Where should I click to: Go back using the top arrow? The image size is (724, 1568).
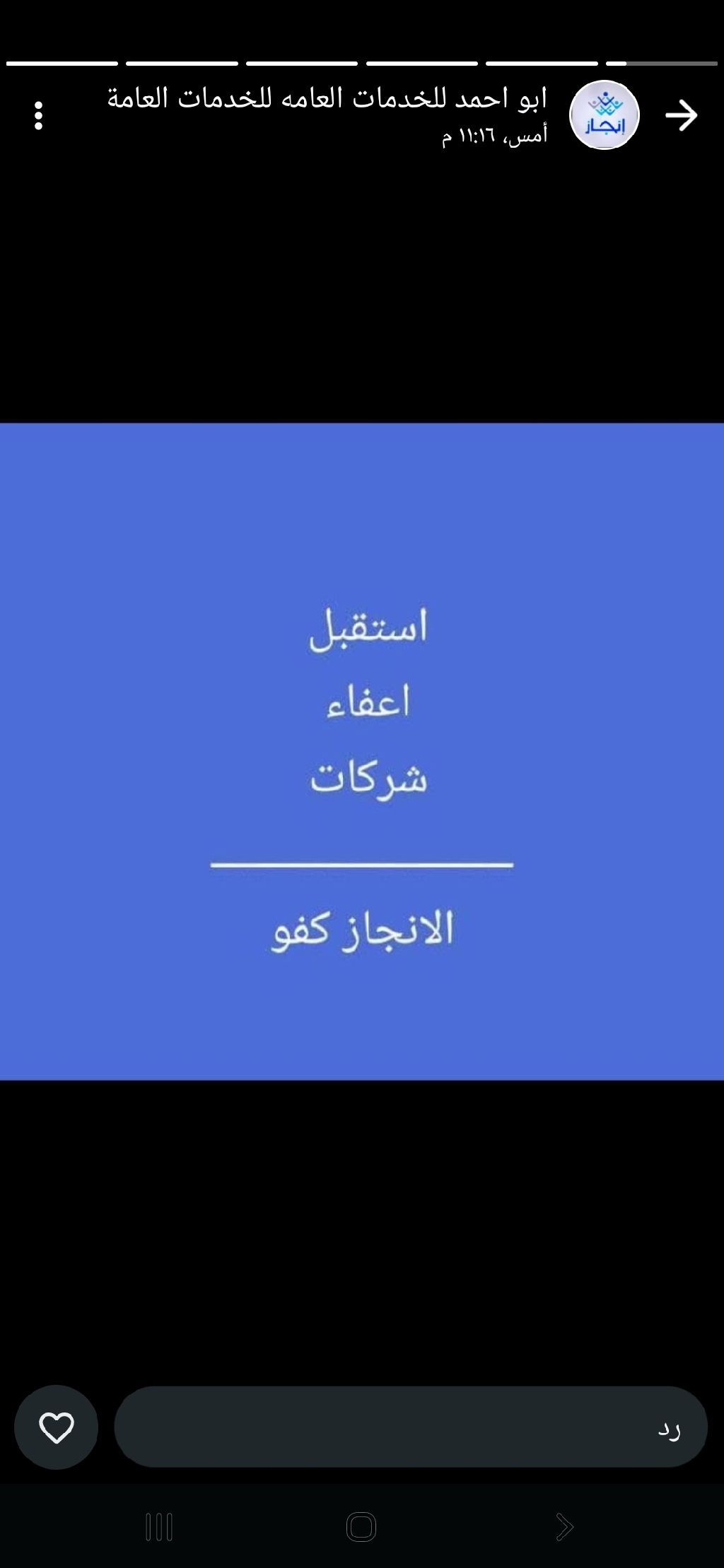click(x=681, y=115)
